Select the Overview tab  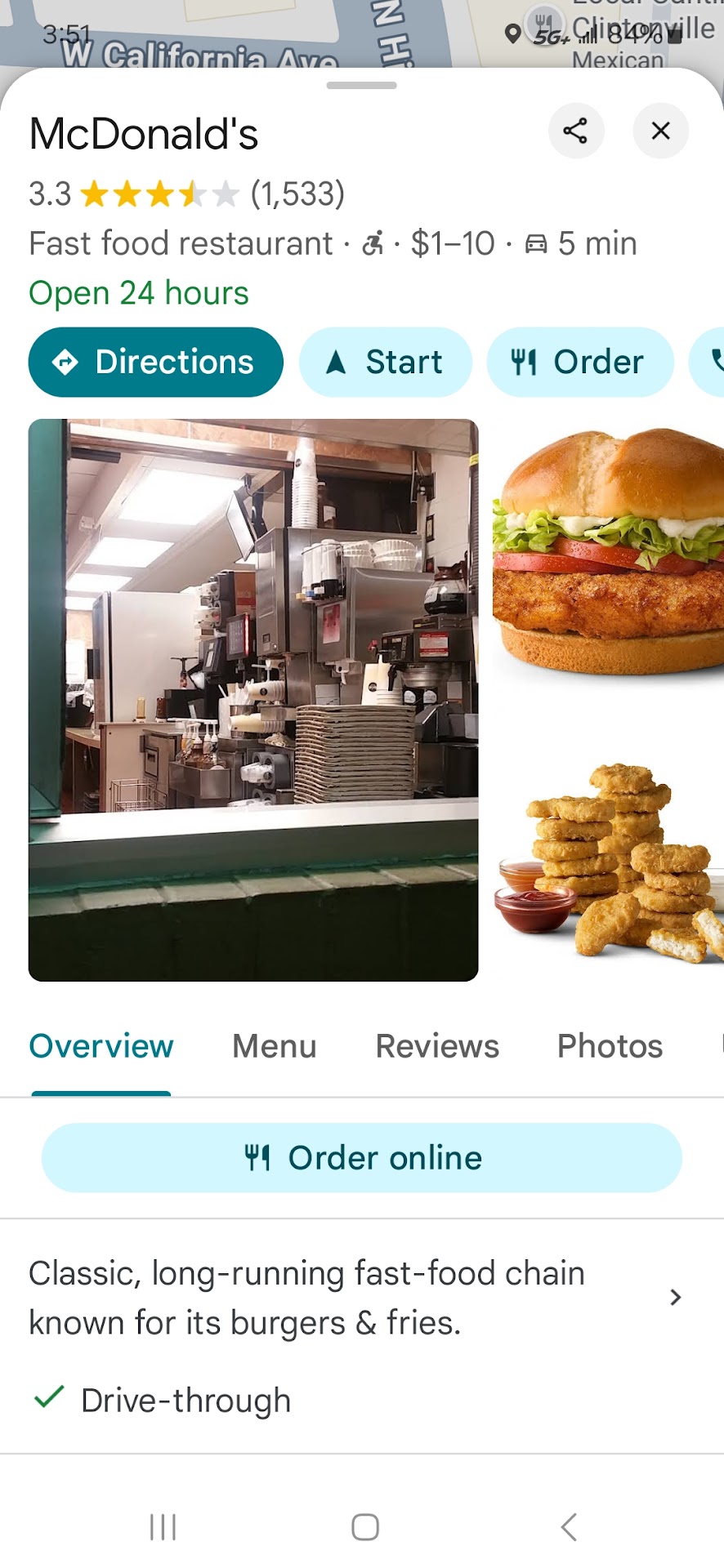[101, 1046]
